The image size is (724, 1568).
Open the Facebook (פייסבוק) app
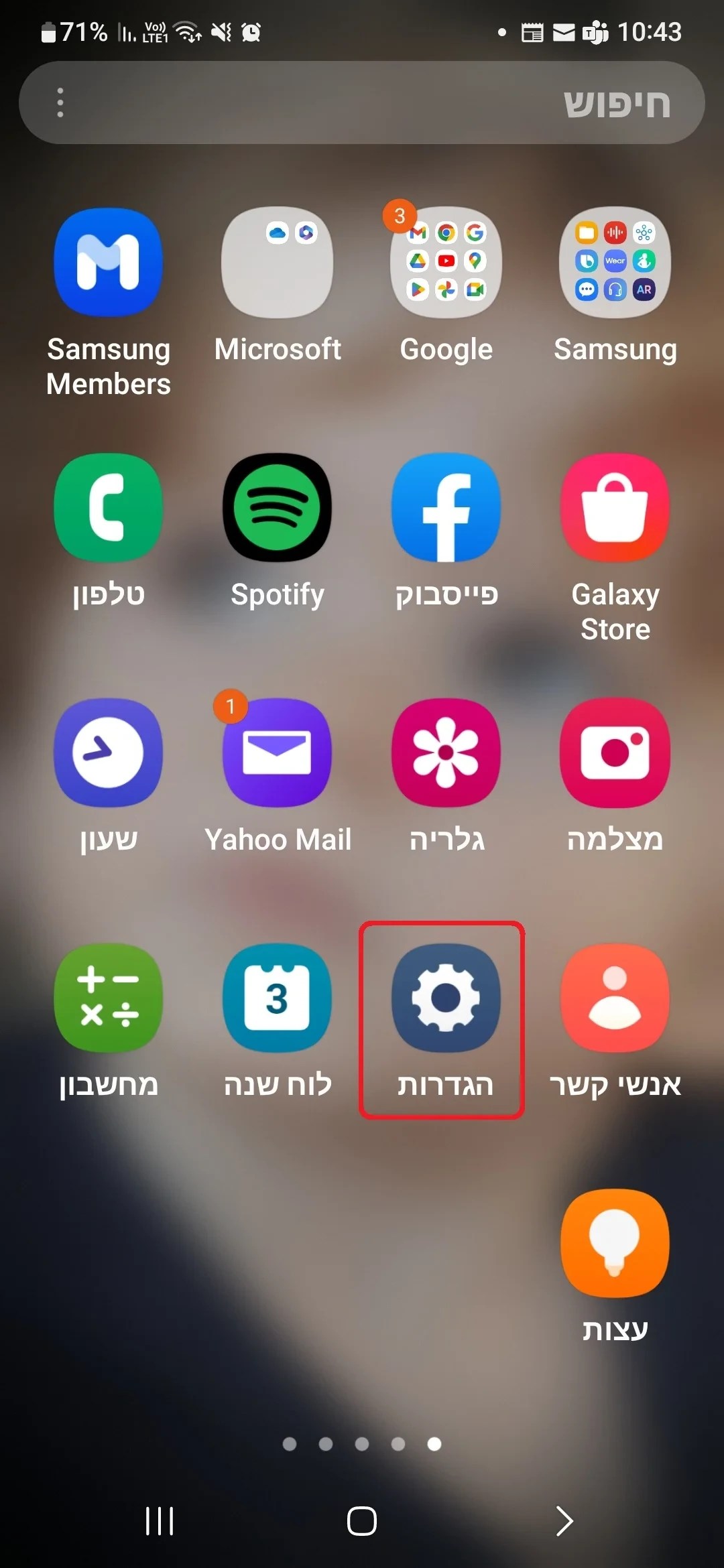(x=445, y=507)
